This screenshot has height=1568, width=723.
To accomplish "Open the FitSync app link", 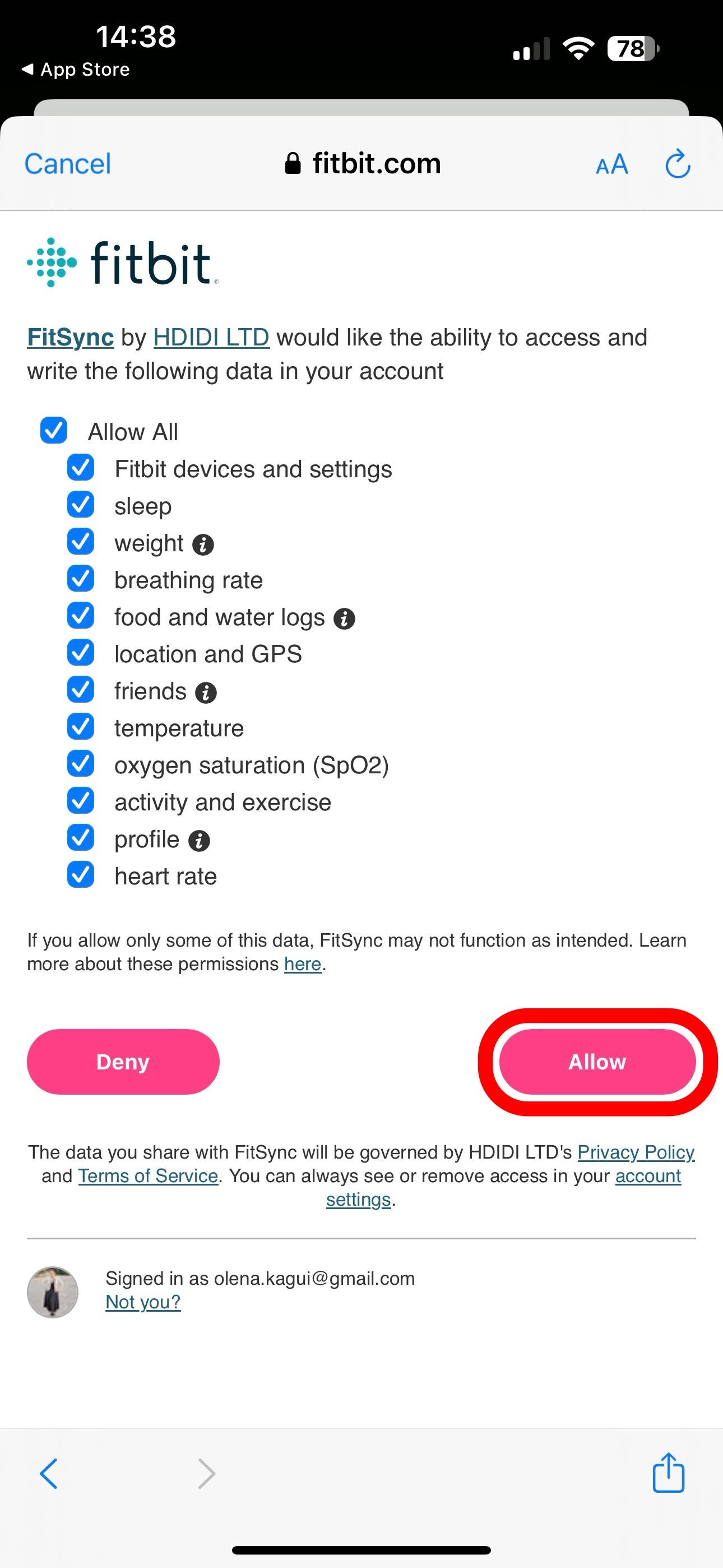I will [x=71, y=337].
